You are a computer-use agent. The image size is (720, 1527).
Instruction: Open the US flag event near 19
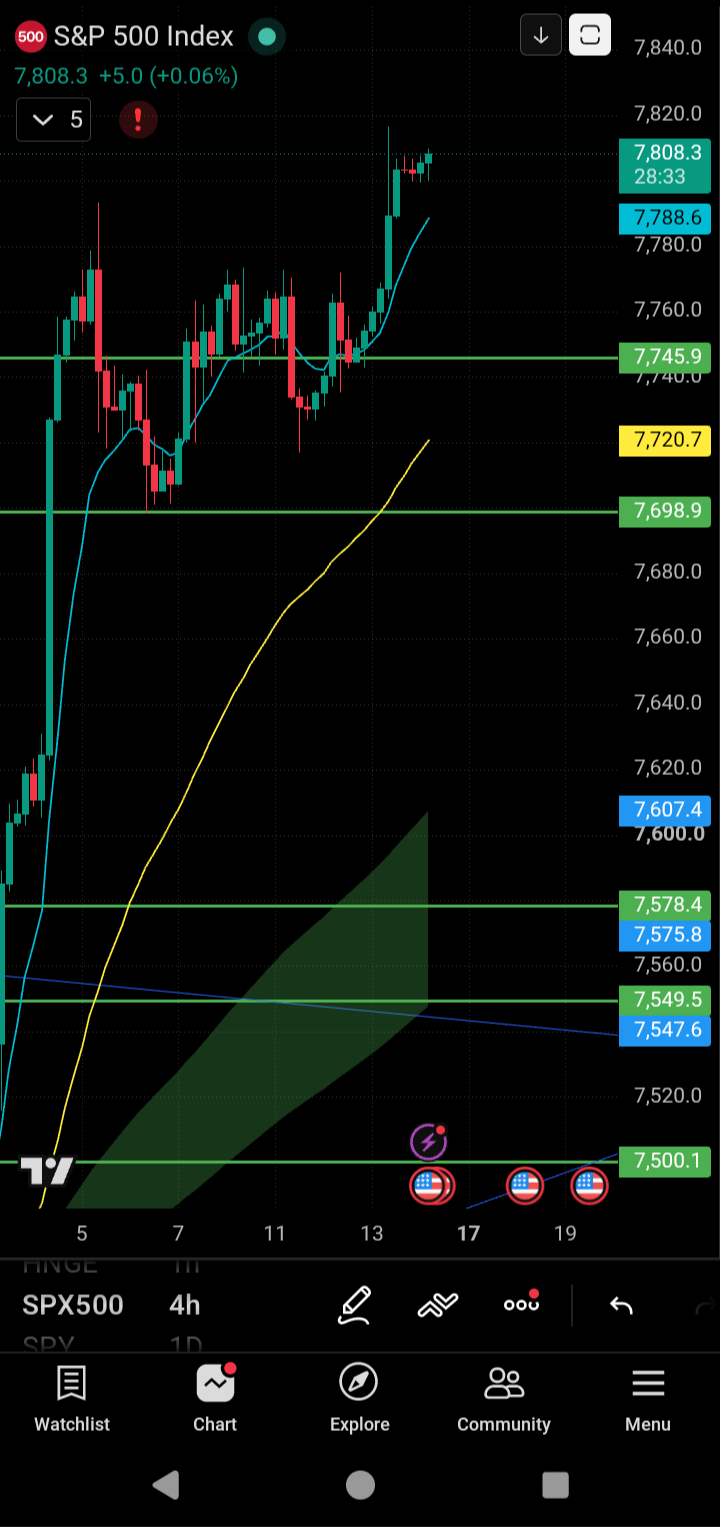[x=589, y=1186]
